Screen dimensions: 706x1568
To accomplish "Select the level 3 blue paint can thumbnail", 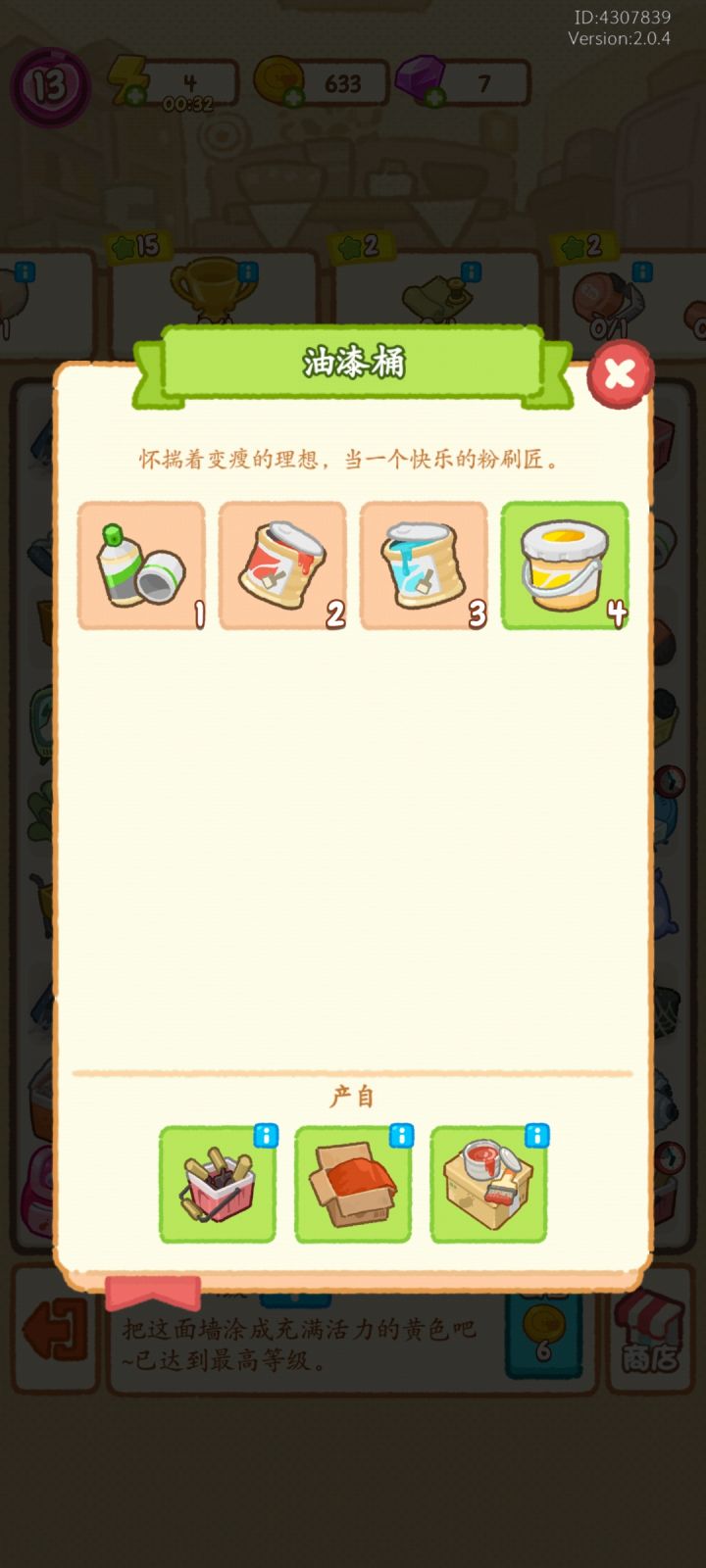I will point(424,564).
